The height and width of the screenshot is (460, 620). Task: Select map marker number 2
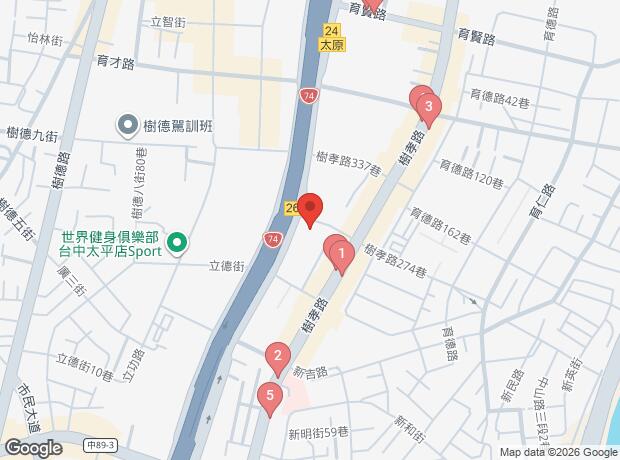click(278, 355)
